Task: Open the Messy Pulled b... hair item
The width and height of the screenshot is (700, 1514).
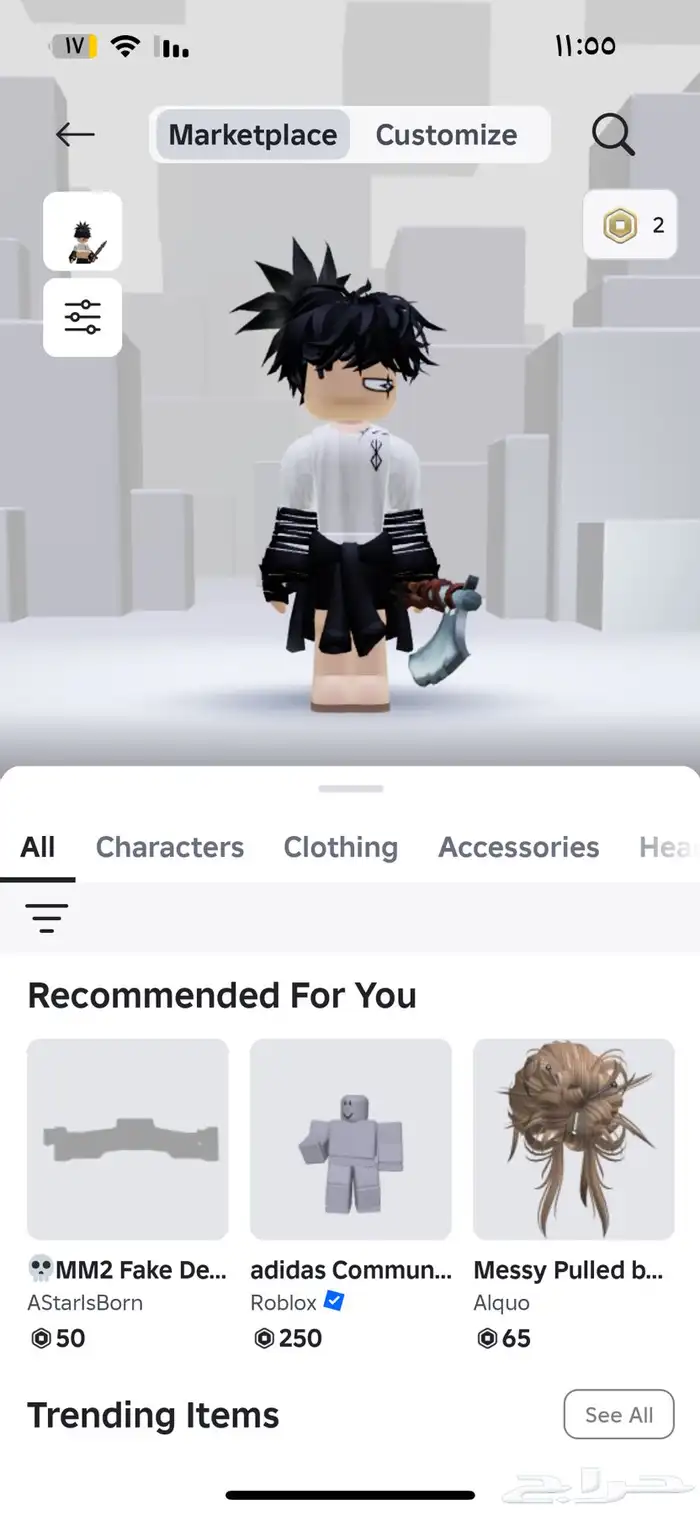Action: tap(573, 1140)
